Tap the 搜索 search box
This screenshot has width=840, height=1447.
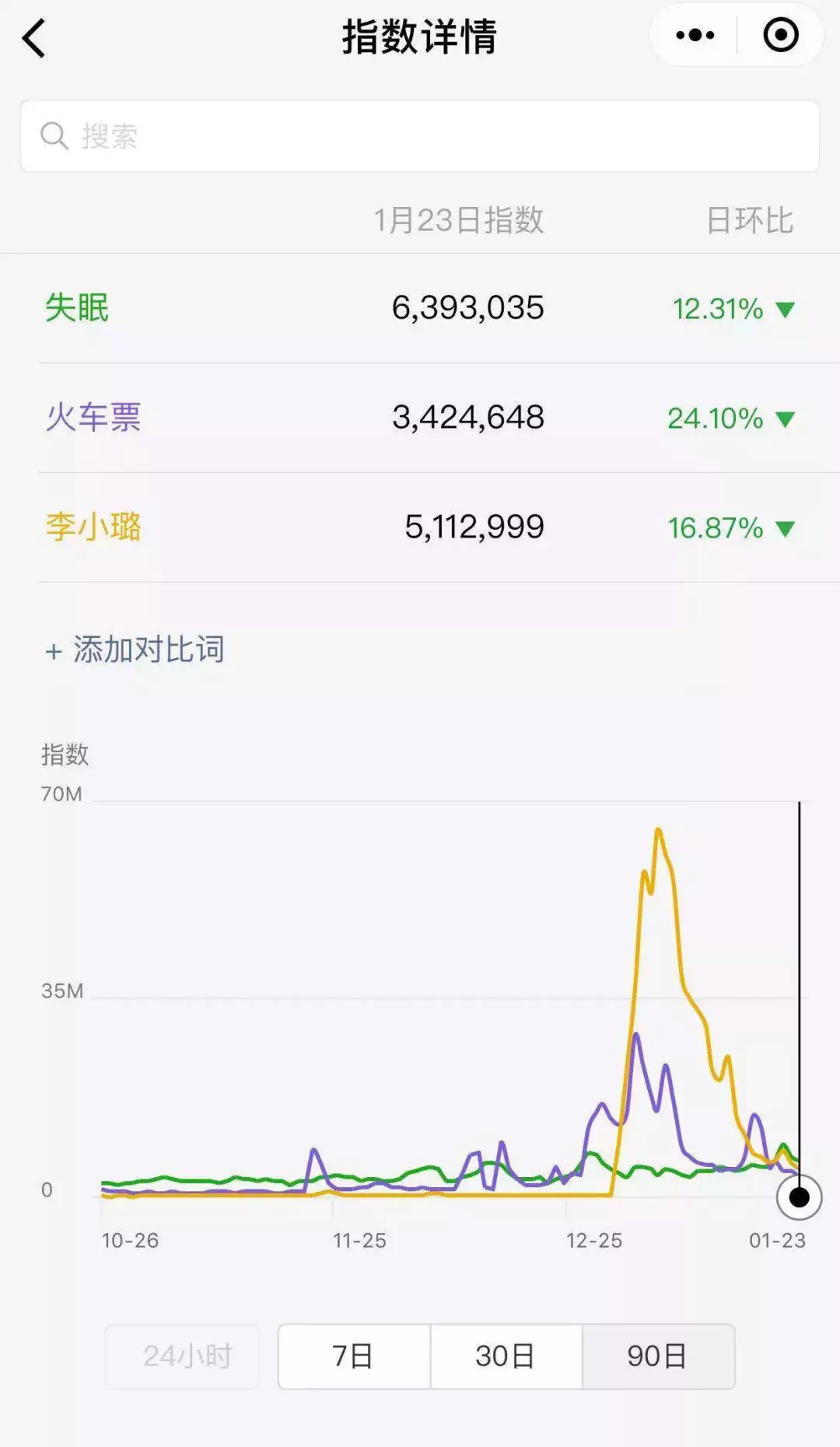click(x=420, y=136)
